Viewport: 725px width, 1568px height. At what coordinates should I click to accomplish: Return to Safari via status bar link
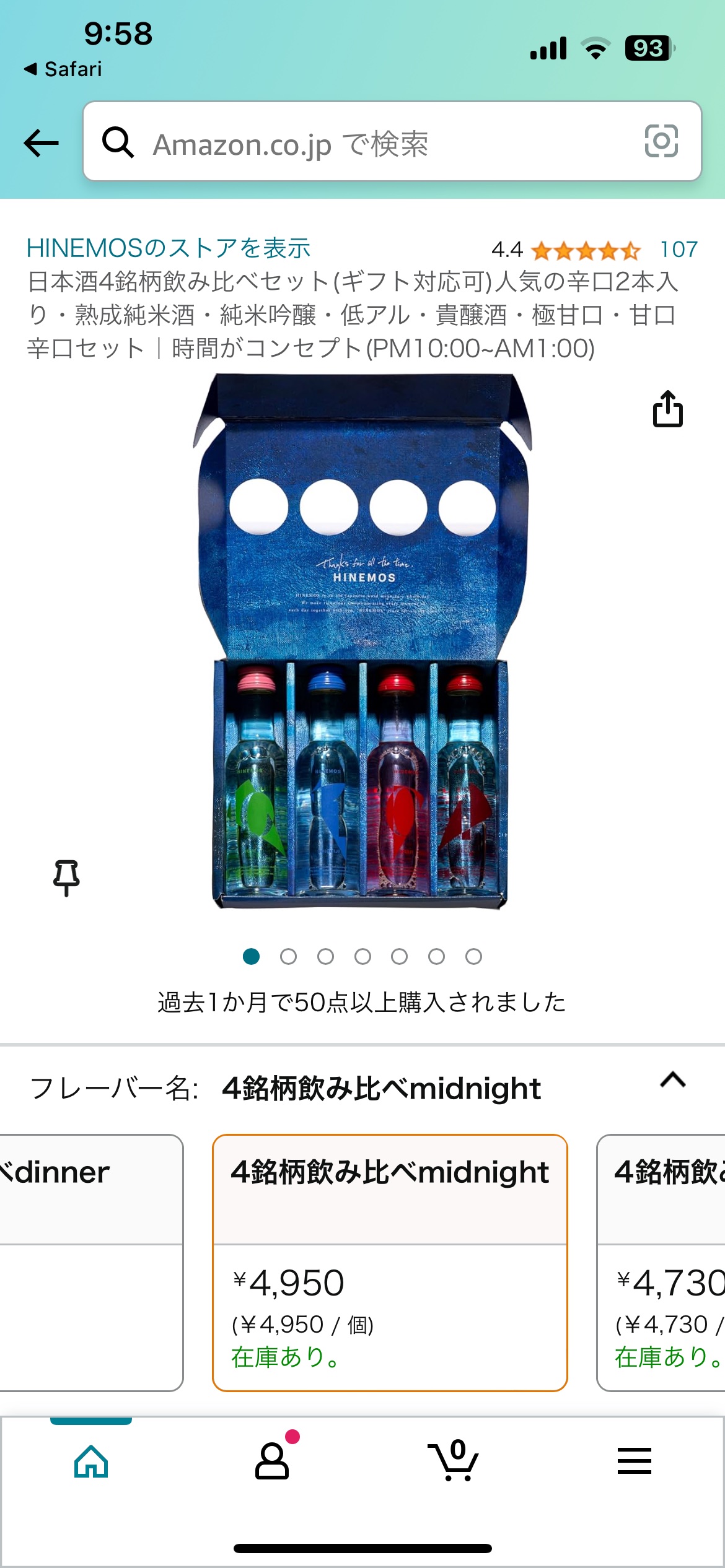[63, 69]
